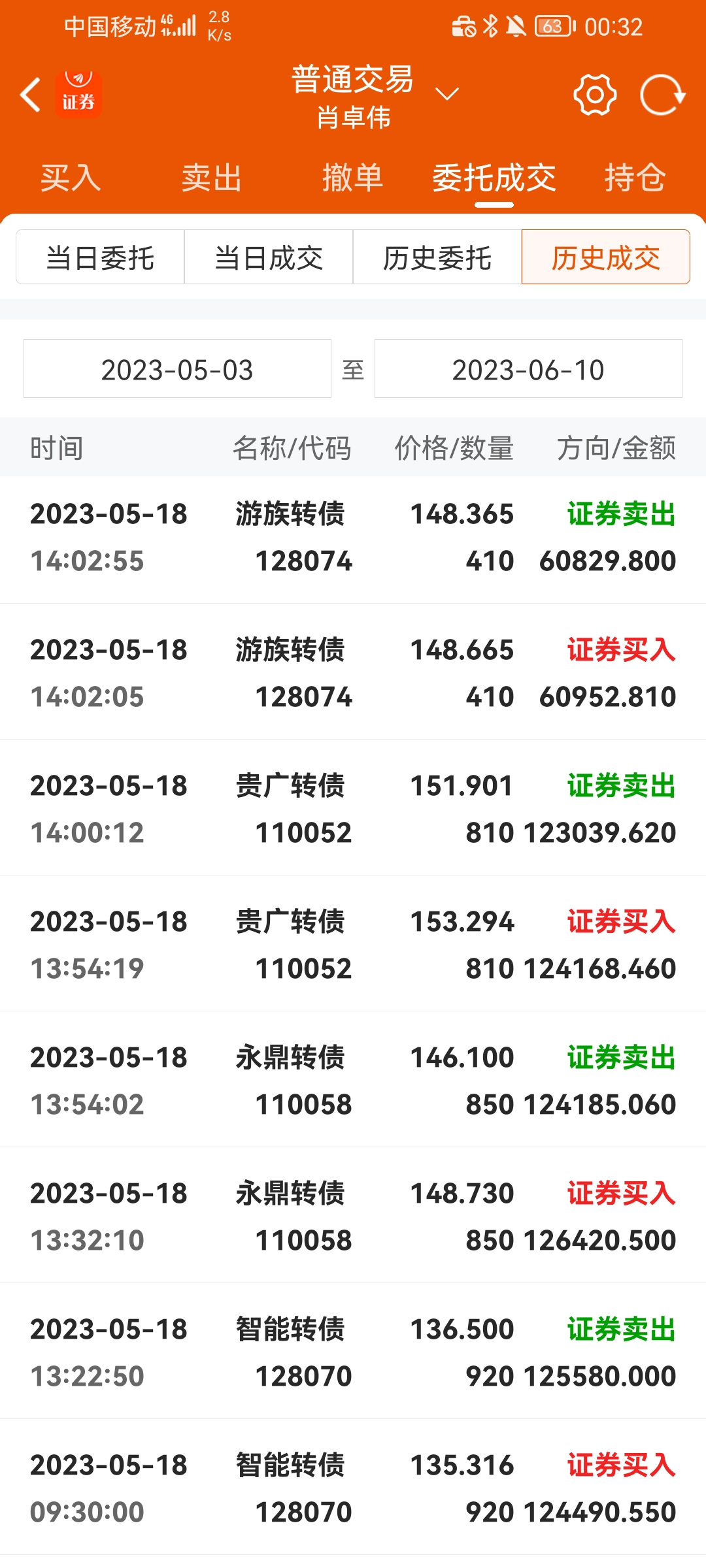Go to the 持仓 tab
This screenshot has height=1568, width=706.
(x=635, y=178)
